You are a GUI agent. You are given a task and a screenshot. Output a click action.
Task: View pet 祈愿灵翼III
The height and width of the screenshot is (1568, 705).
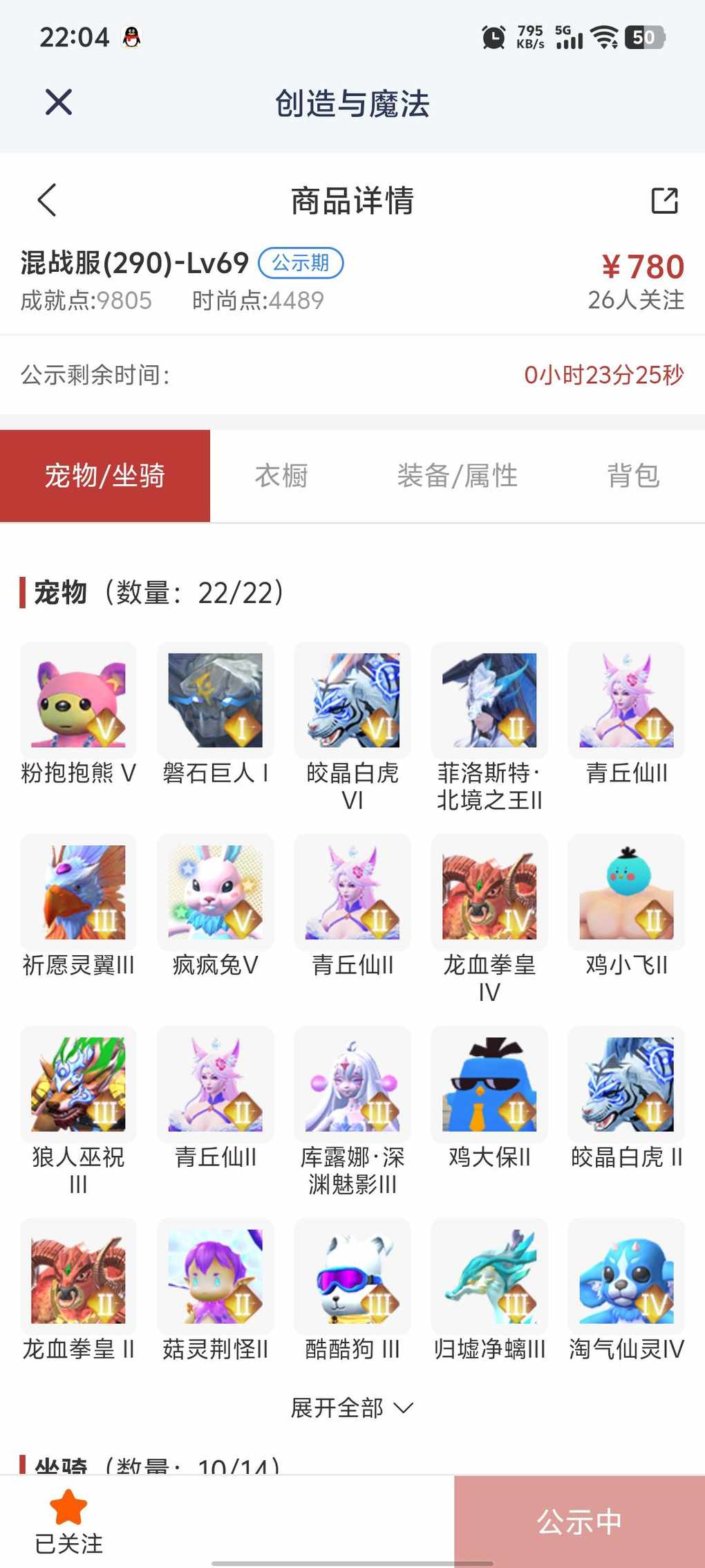pos(78,906)
